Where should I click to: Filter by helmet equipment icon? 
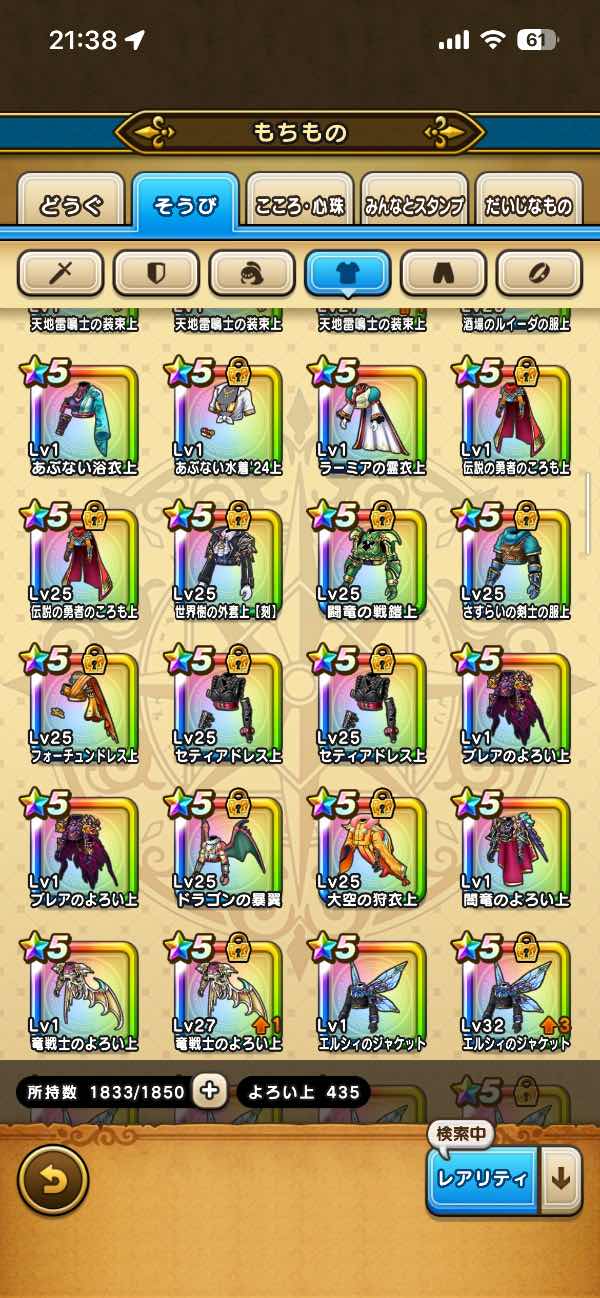252,271
